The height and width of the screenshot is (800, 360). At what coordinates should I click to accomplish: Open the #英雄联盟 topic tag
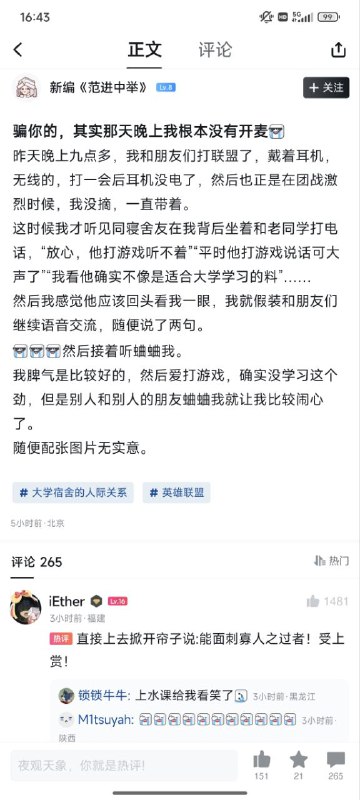[x=176, y=493]
